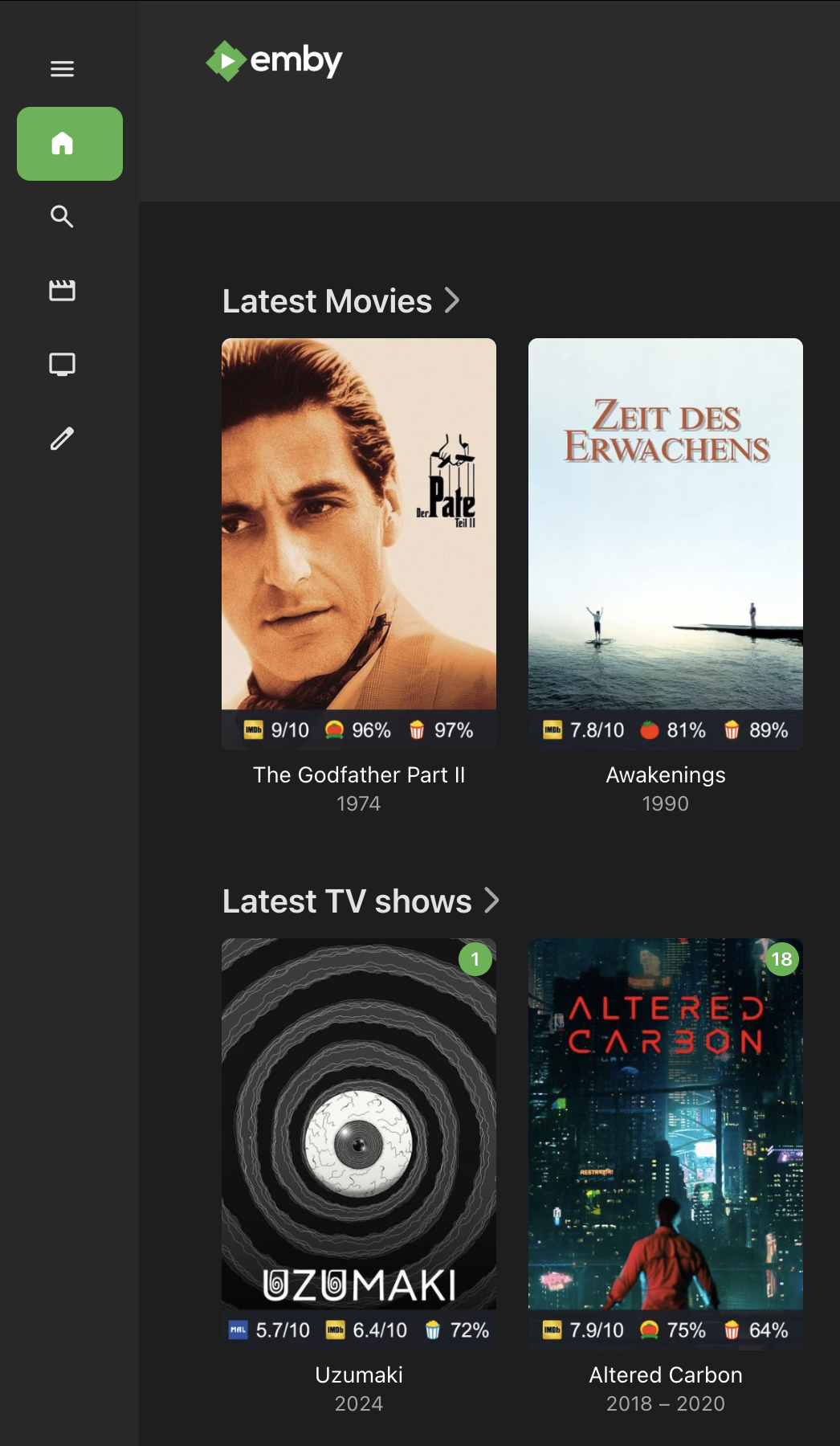Viewport: 840px width, 1446px height.
Task: Expand the Latest Movies section
Action: (340, 301)
